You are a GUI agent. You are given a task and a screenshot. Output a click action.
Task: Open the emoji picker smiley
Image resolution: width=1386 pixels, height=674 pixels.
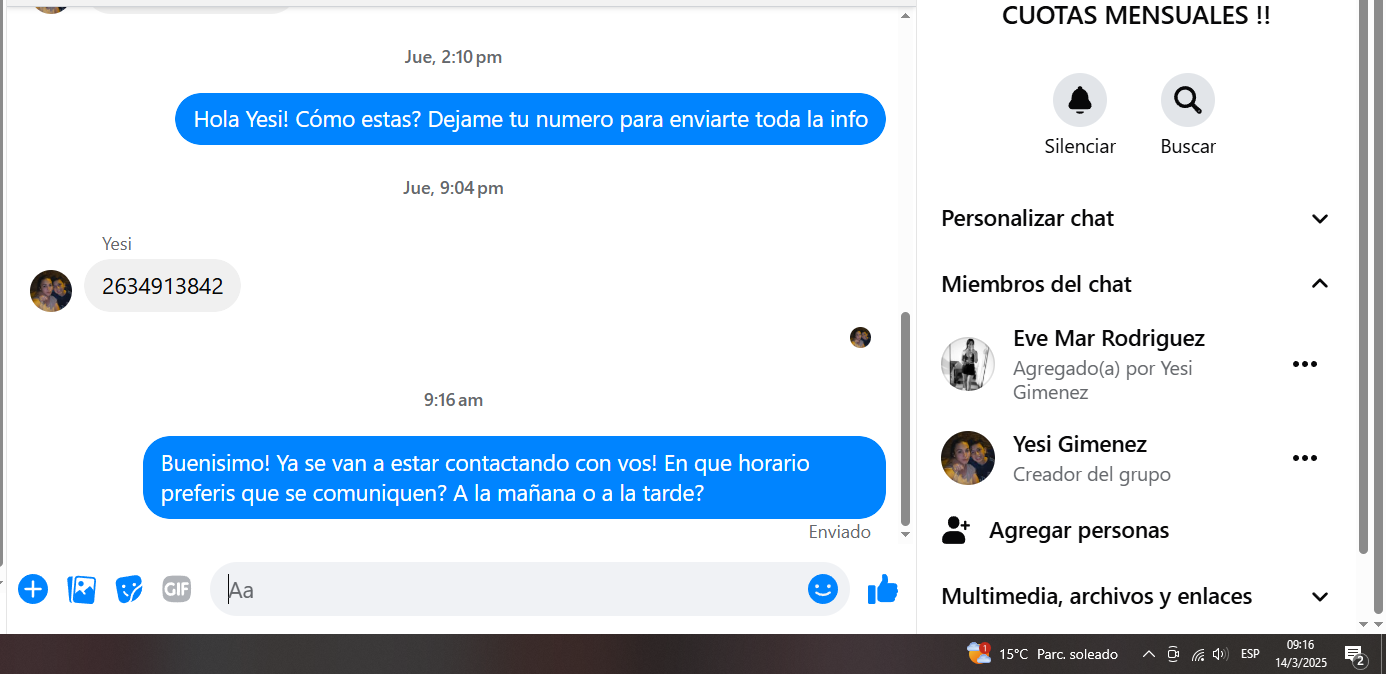click(822, 589)
